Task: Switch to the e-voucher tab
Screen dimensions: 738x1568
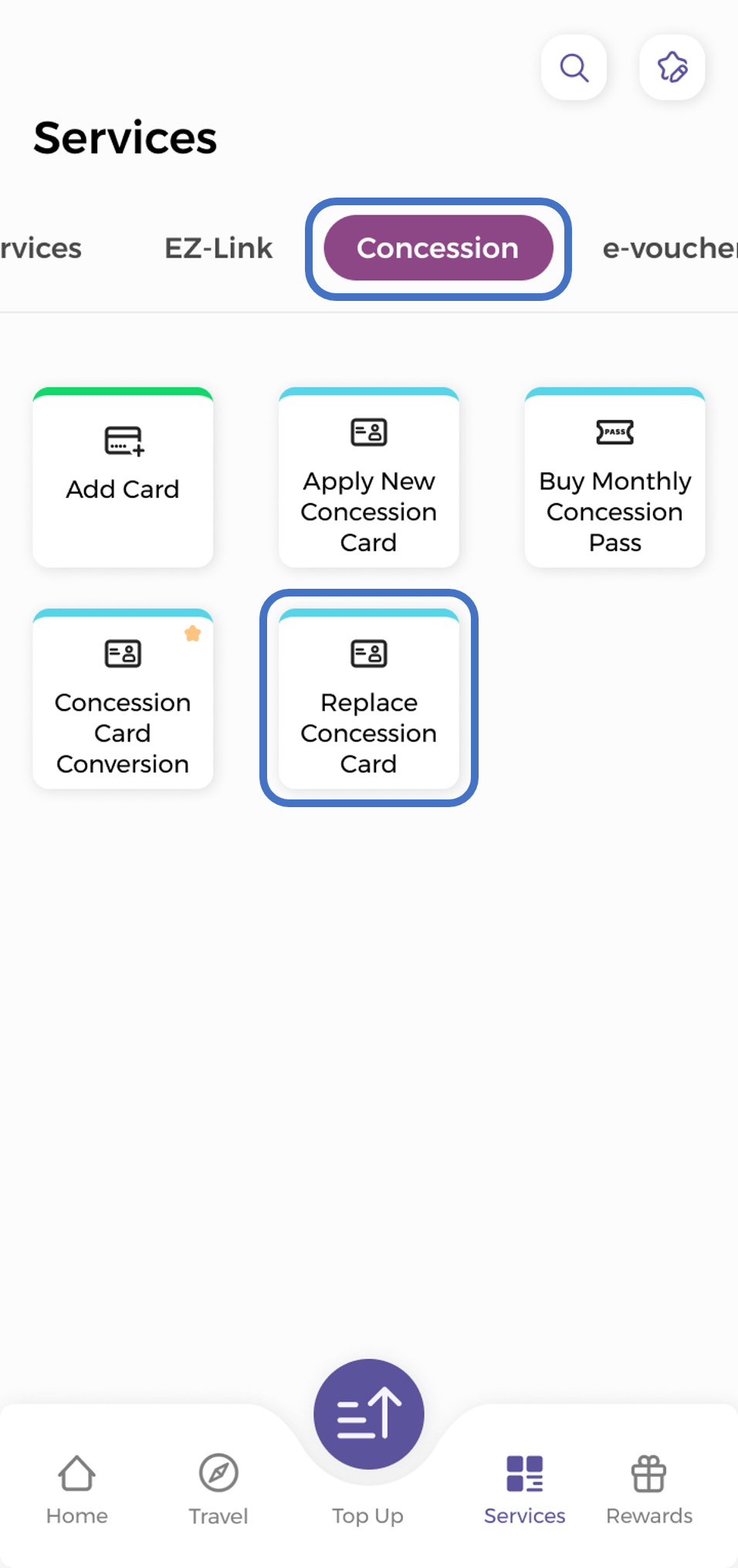Action: (669, 248)
